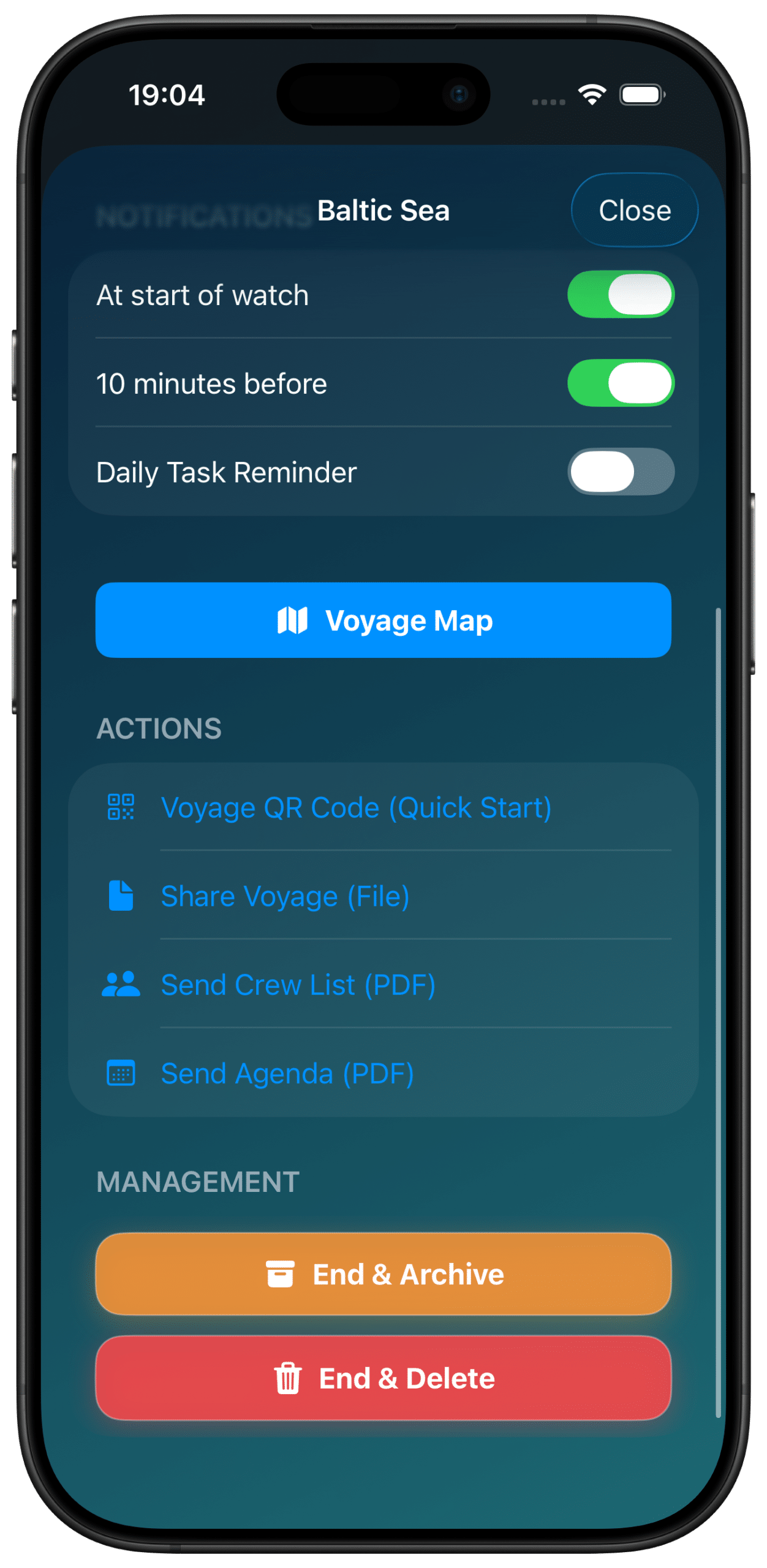Choose Send Agenda (PDF)
767x1568 pixels.
[x=287, y=1074]
